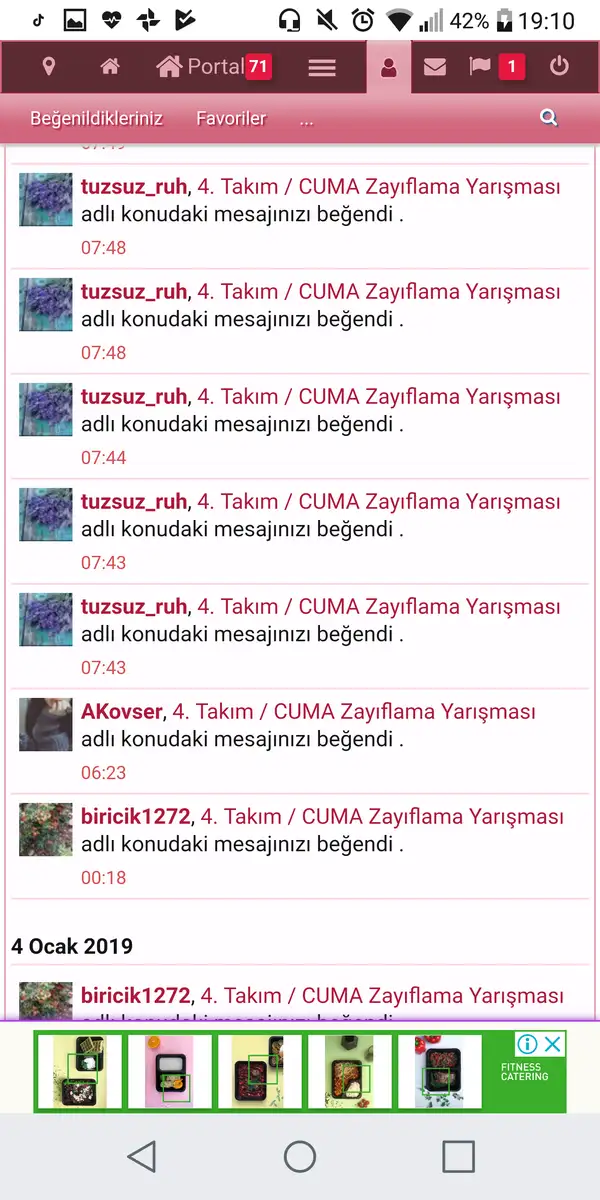
Task: Open the Portal link
Action: [x=214, y=67]
